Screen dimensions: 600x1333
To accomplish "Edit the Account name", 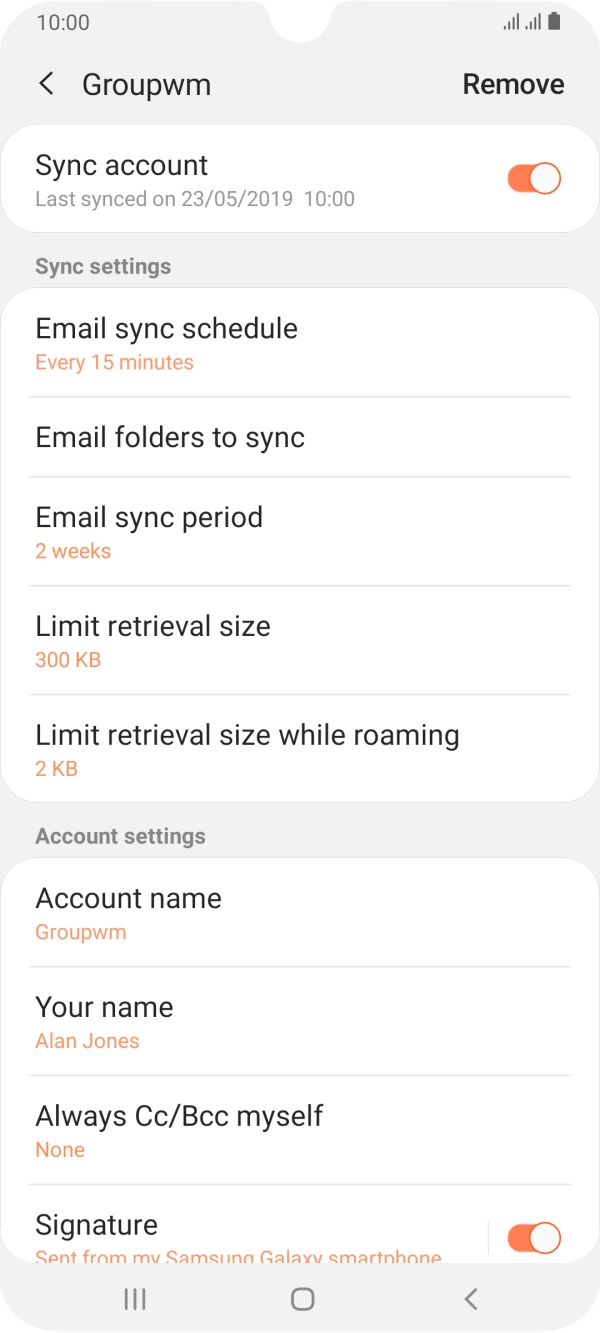I will (x=300, y=913).
